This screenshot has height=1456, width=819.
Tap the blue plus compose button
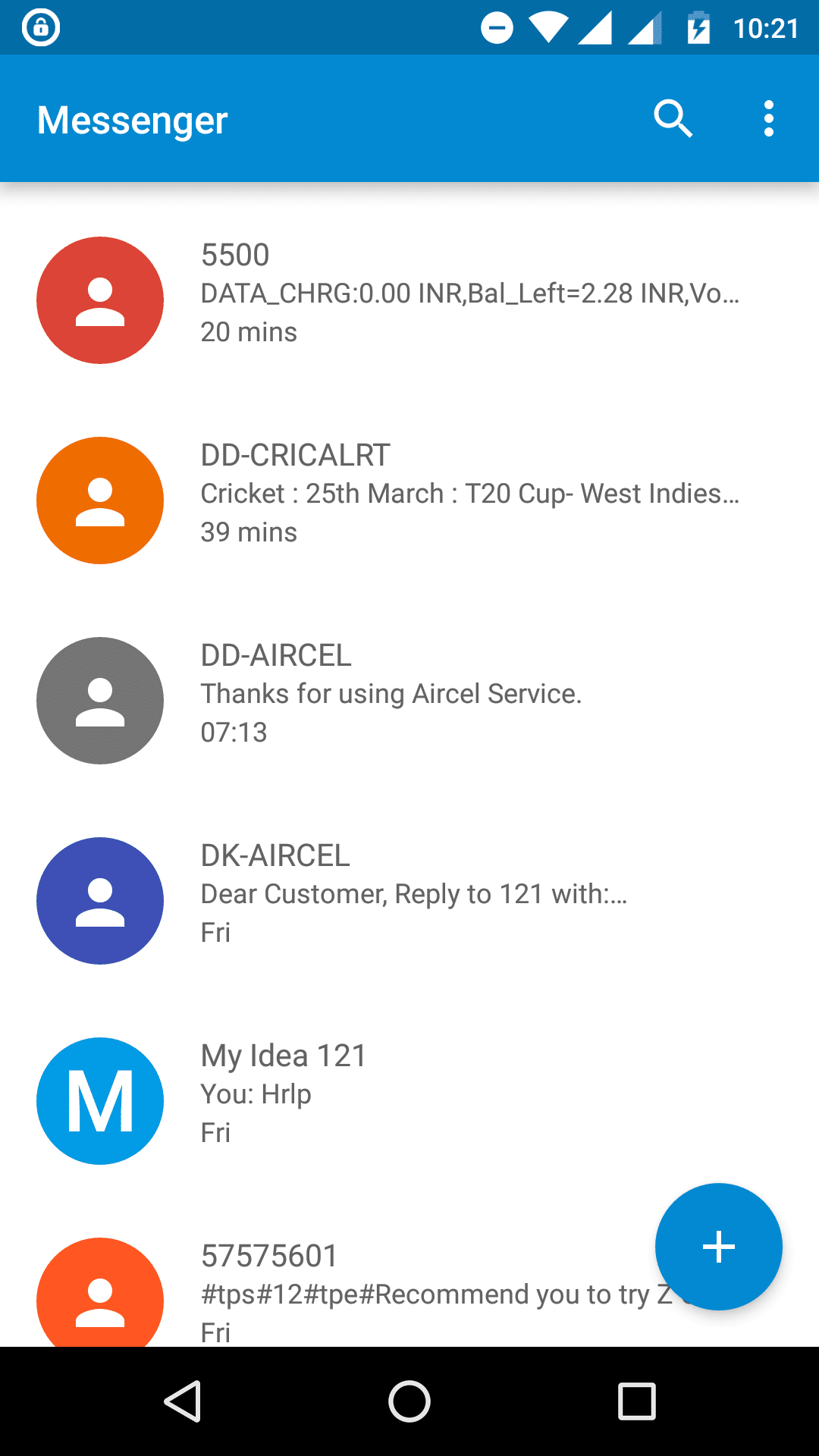[717, 1247]
